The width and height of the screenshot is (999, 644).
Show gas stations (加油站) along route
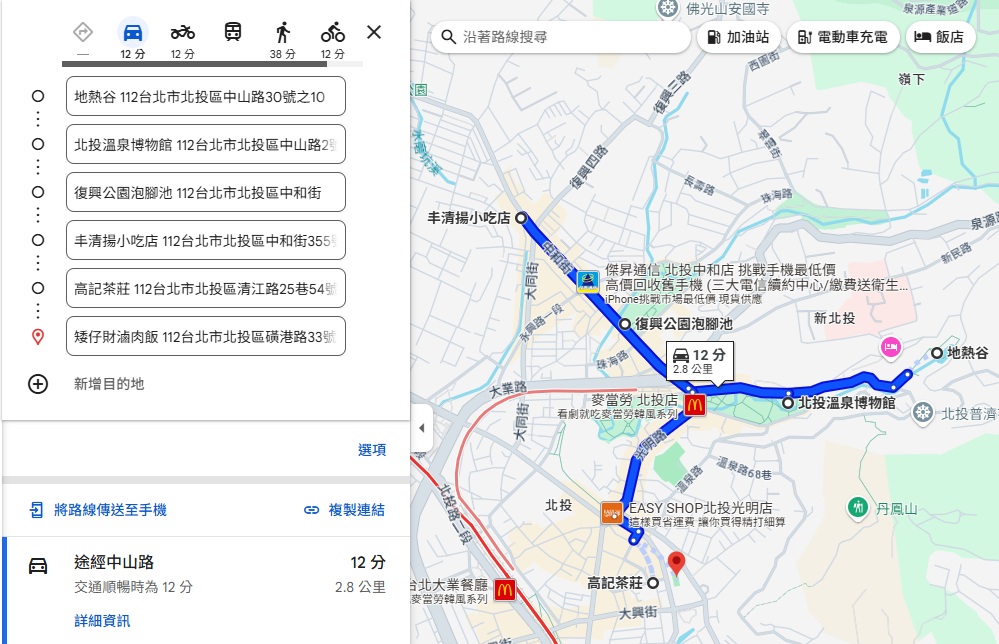pyautogui.click(x=738, y=37)
